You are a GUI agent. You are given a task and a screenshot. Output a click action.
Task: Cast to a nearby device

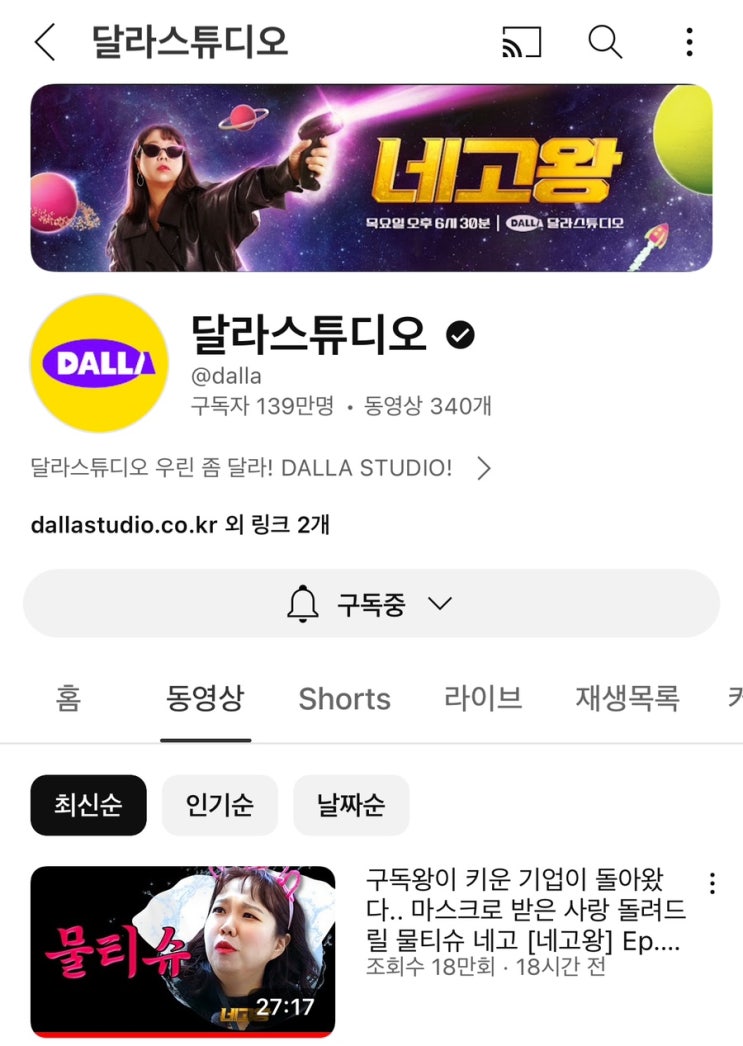click(521, 42)
